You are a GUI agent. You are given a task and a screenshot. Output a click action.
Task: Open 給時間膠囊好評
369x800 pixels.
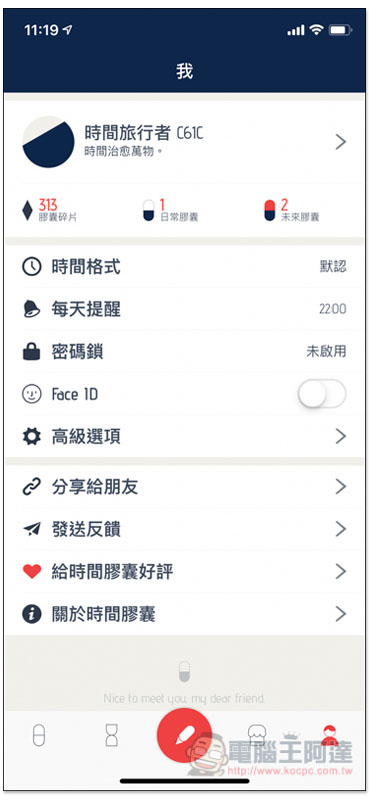[184, 571]
